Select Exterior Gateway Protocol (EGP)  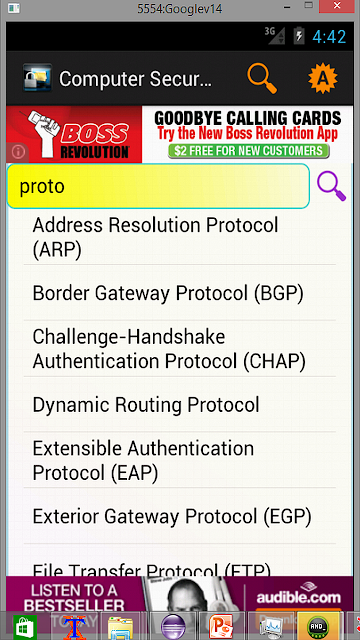pos(180,516)
